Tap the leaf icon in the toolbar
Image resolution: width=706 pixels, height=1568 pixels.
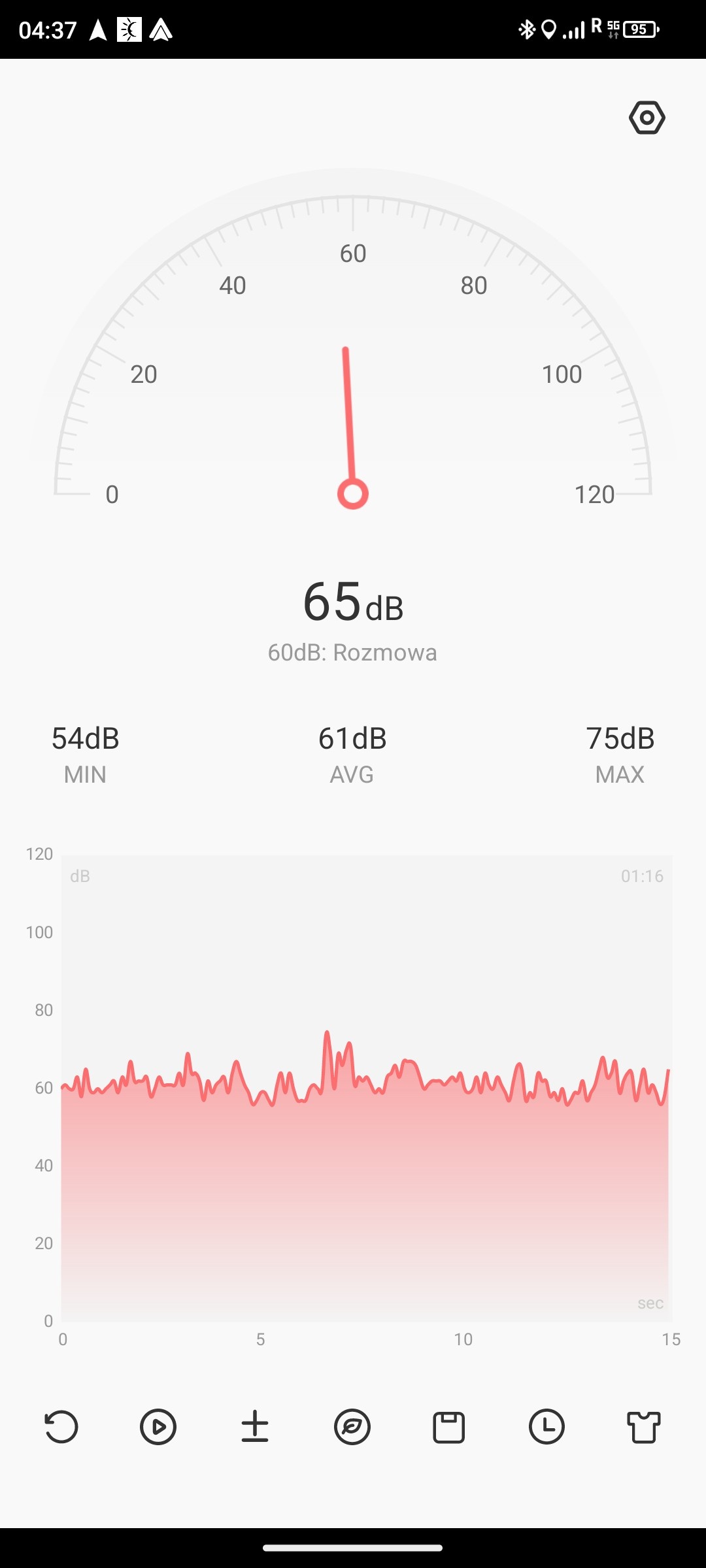[x=352, y=1426]
